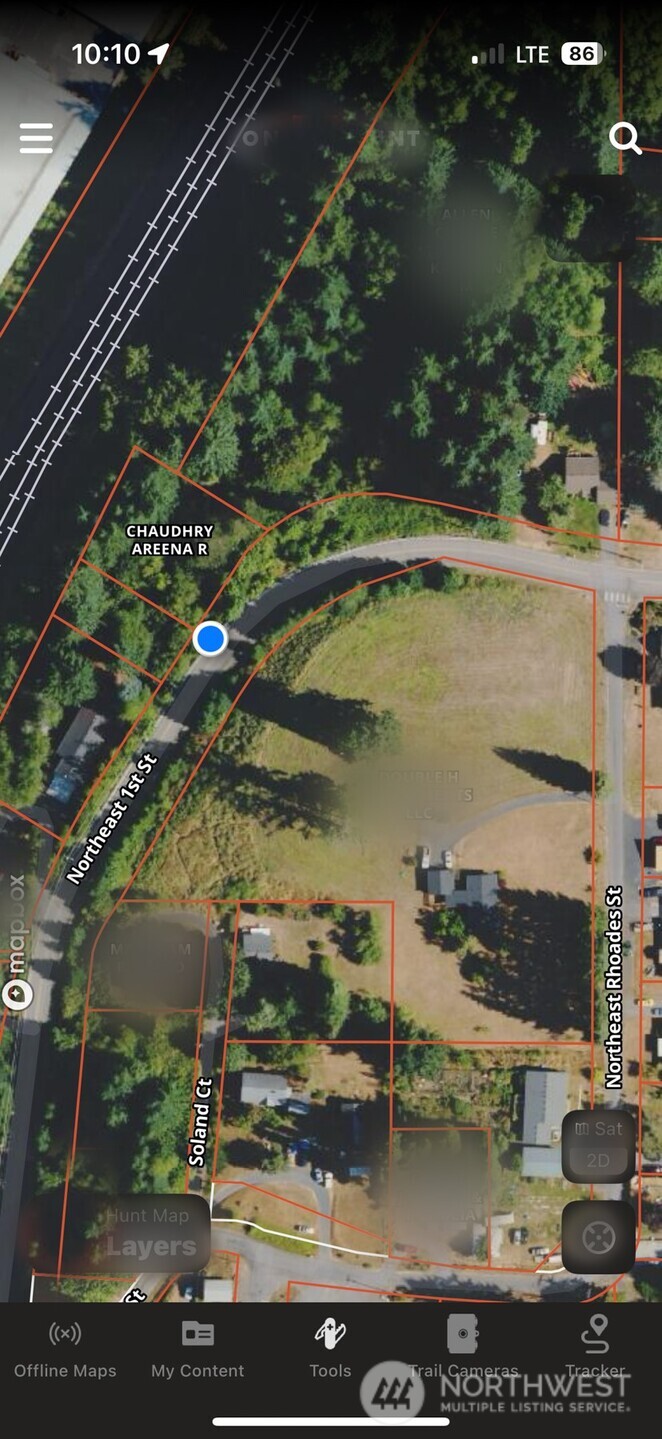662x1439 pixels.
Task: Switch to the Offline Maps tab
Action: tap(65, 1348)
